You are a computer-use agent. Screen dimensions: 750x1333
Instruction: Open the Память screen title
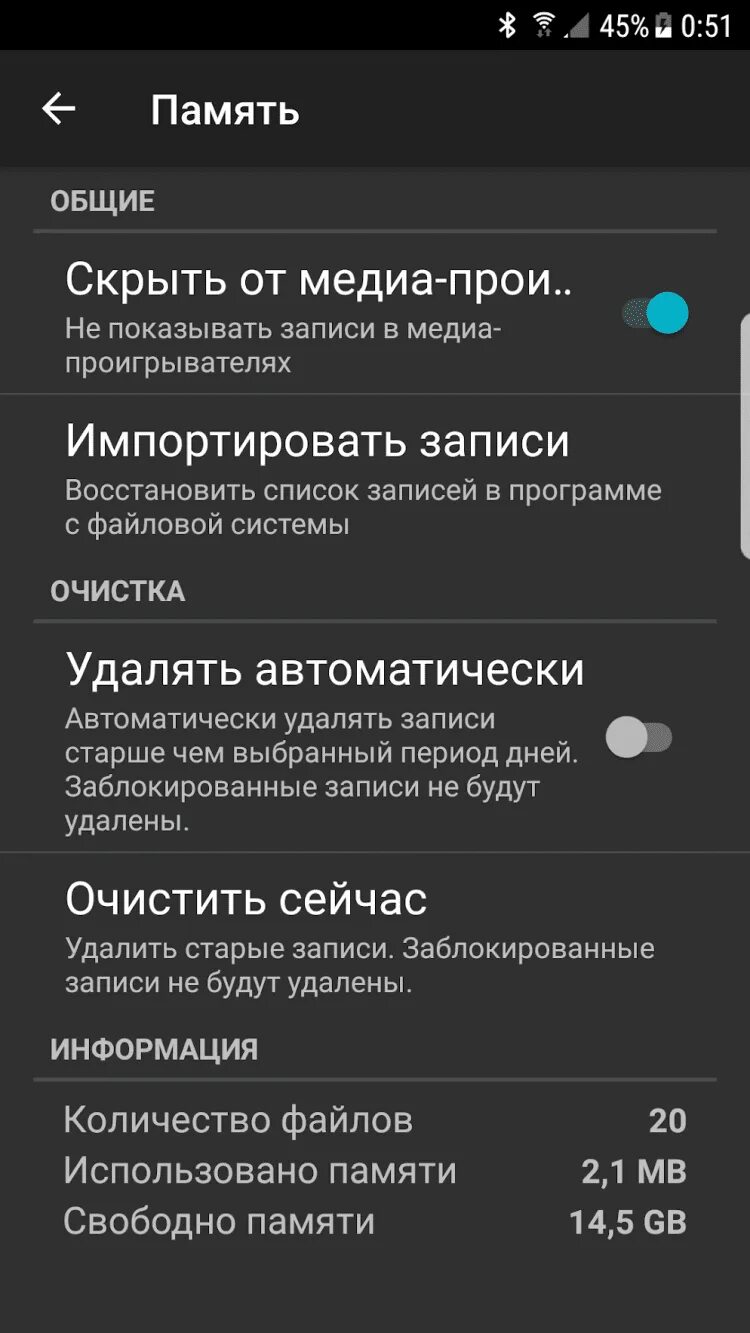point(224,110)
